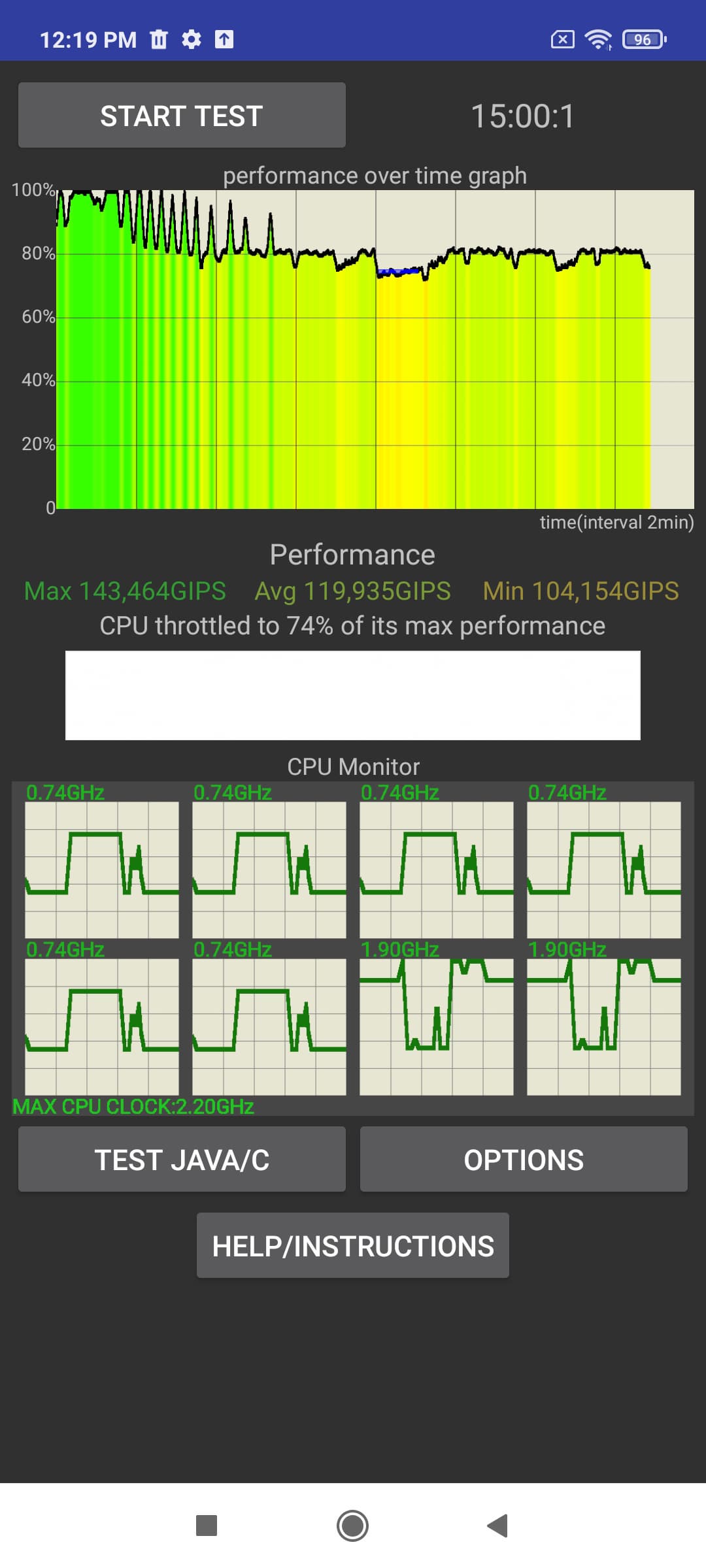Go back using the system back button
Screen dimensions: 706x1568
[x=498, y=1526]
